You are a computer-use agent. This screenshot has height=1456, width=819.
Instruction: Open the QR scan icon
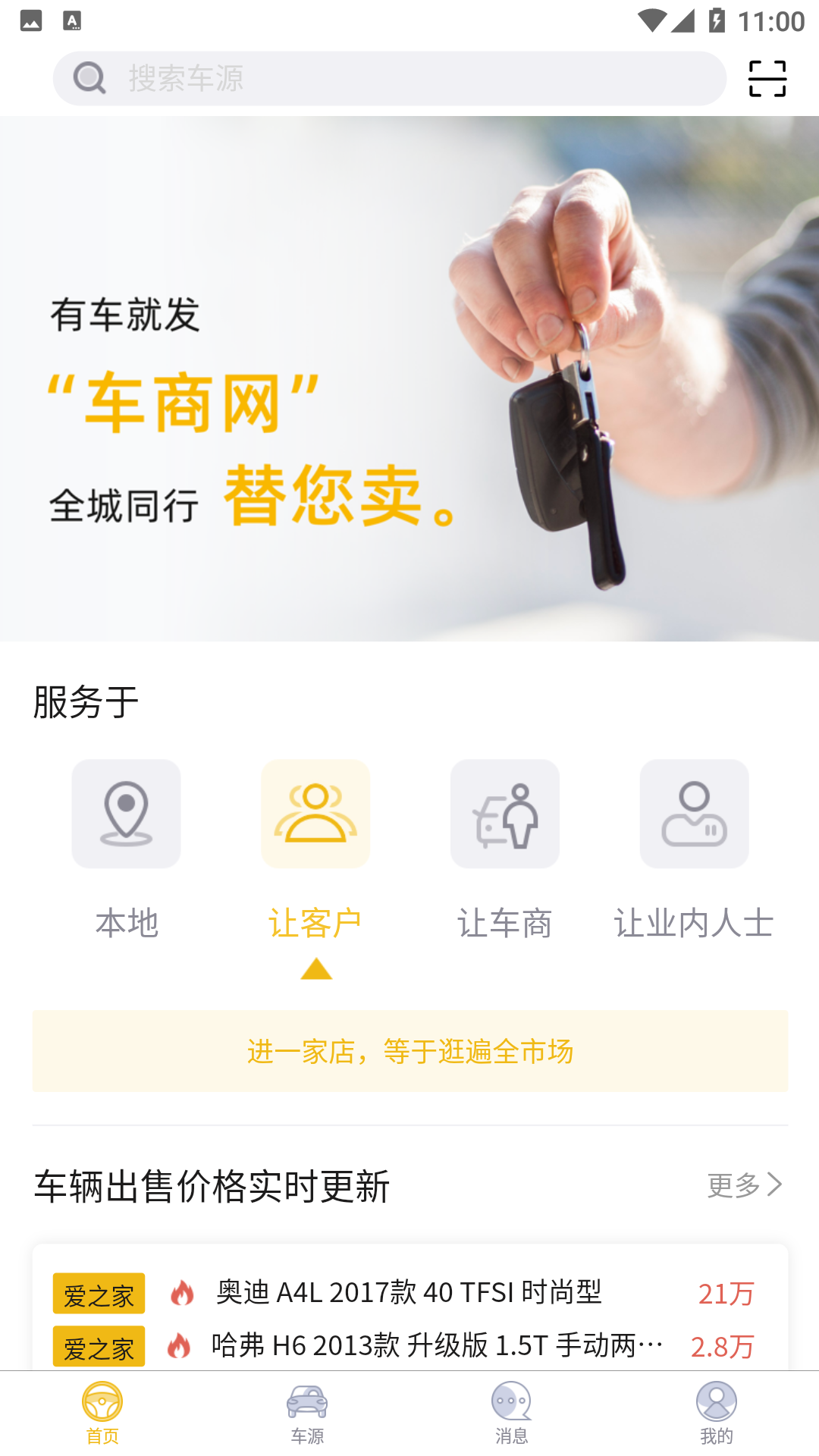pos(767,78)
